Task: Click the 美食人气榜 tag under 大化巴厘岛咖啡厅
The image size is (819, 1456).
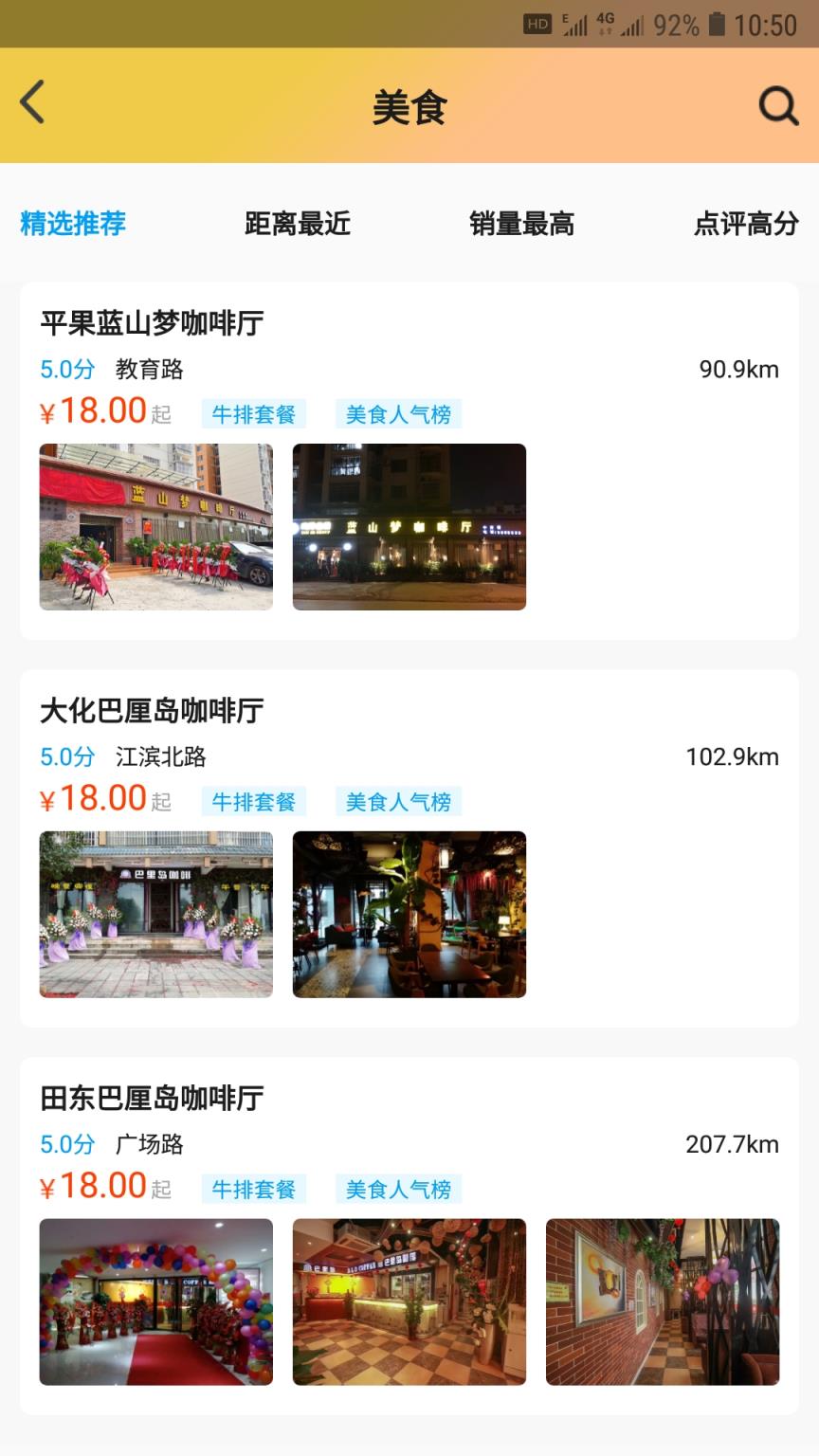Action: pos(398,802)
